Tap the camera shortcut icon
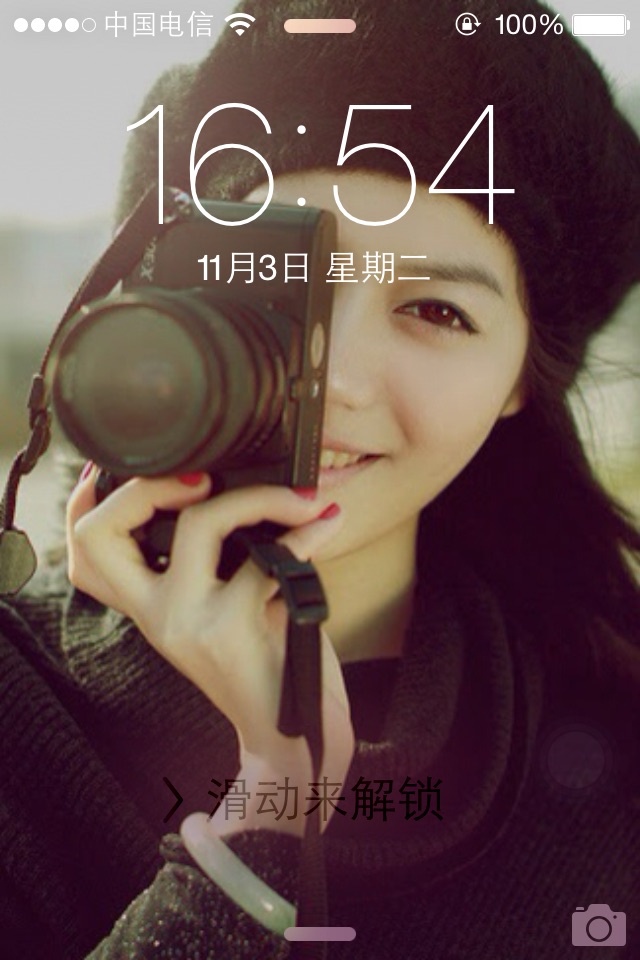The height and width of the screenshot is (960, 640). [598, 925]
